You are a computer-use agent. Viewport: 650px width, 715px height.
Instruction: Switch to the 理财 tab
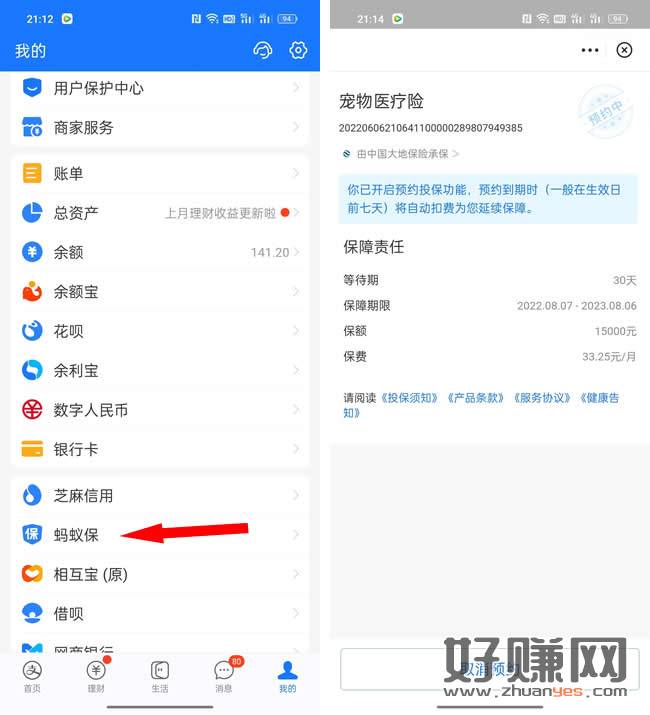click(96, 677)
